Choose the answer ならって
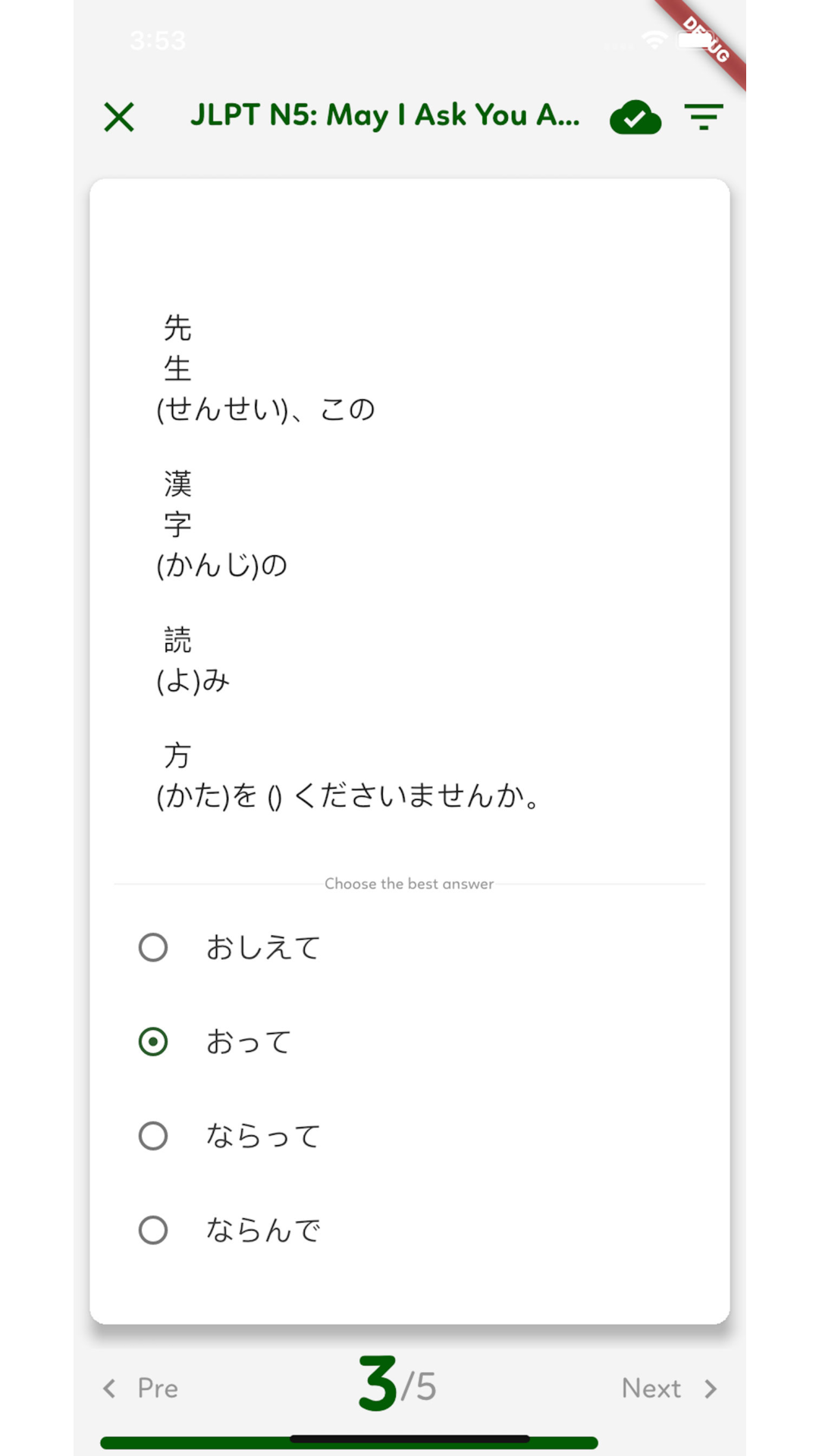 [x=409, y=1135]
